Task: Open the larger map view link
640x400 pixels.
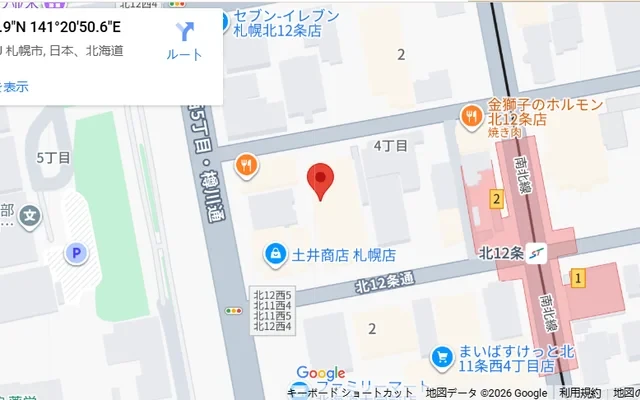Action: tap(13, 86)
